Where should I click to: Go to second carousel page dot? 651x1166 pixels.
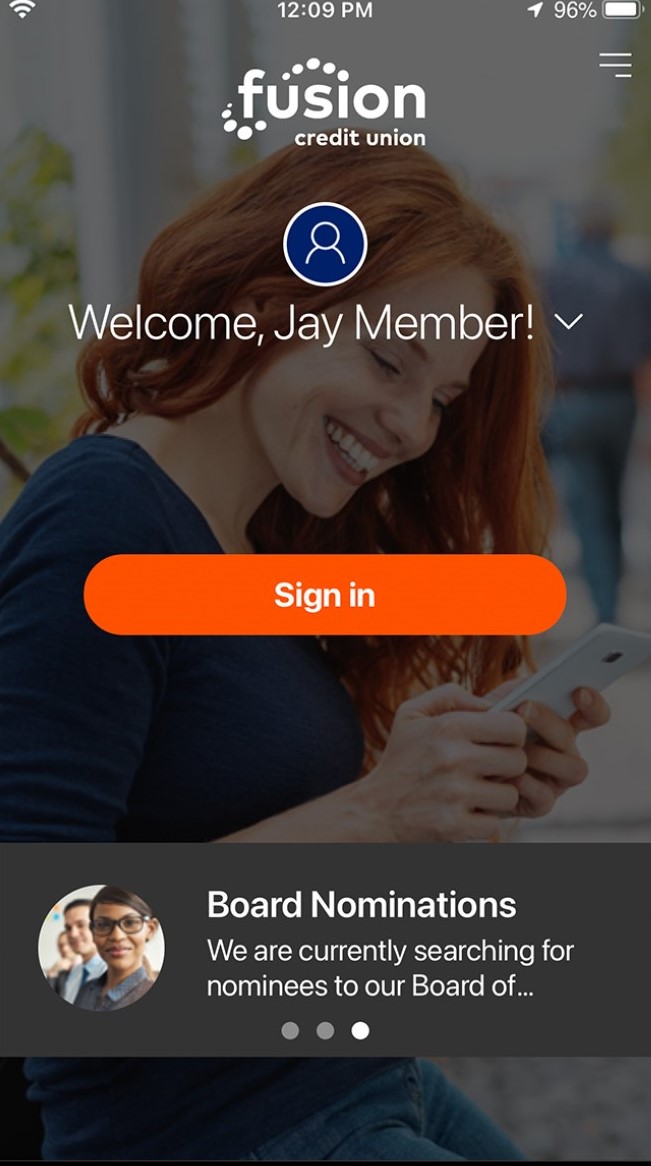(x=325, y=1030)
